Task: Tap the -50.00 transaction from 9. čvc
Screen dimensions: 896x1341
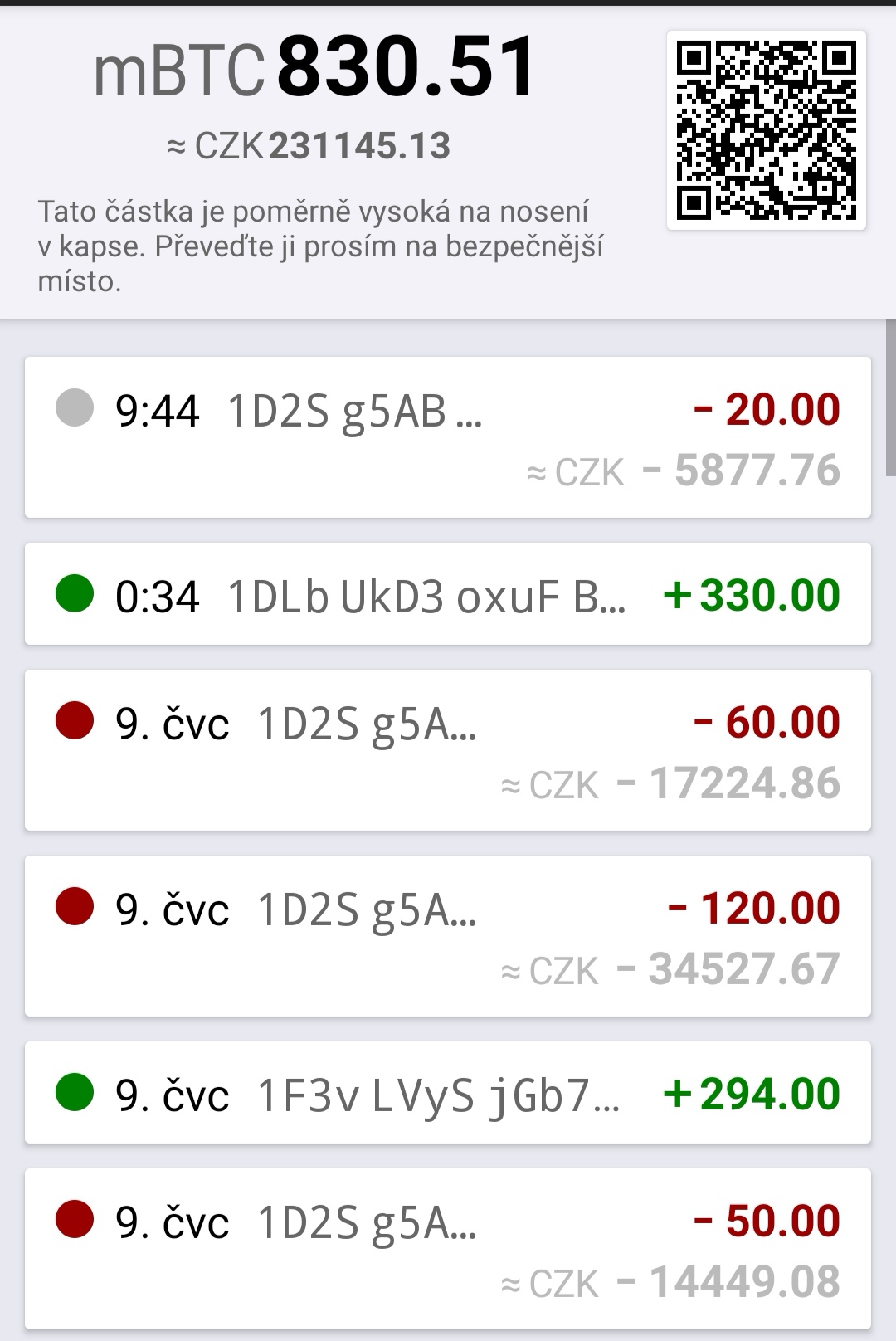Action: [448, 1249]
